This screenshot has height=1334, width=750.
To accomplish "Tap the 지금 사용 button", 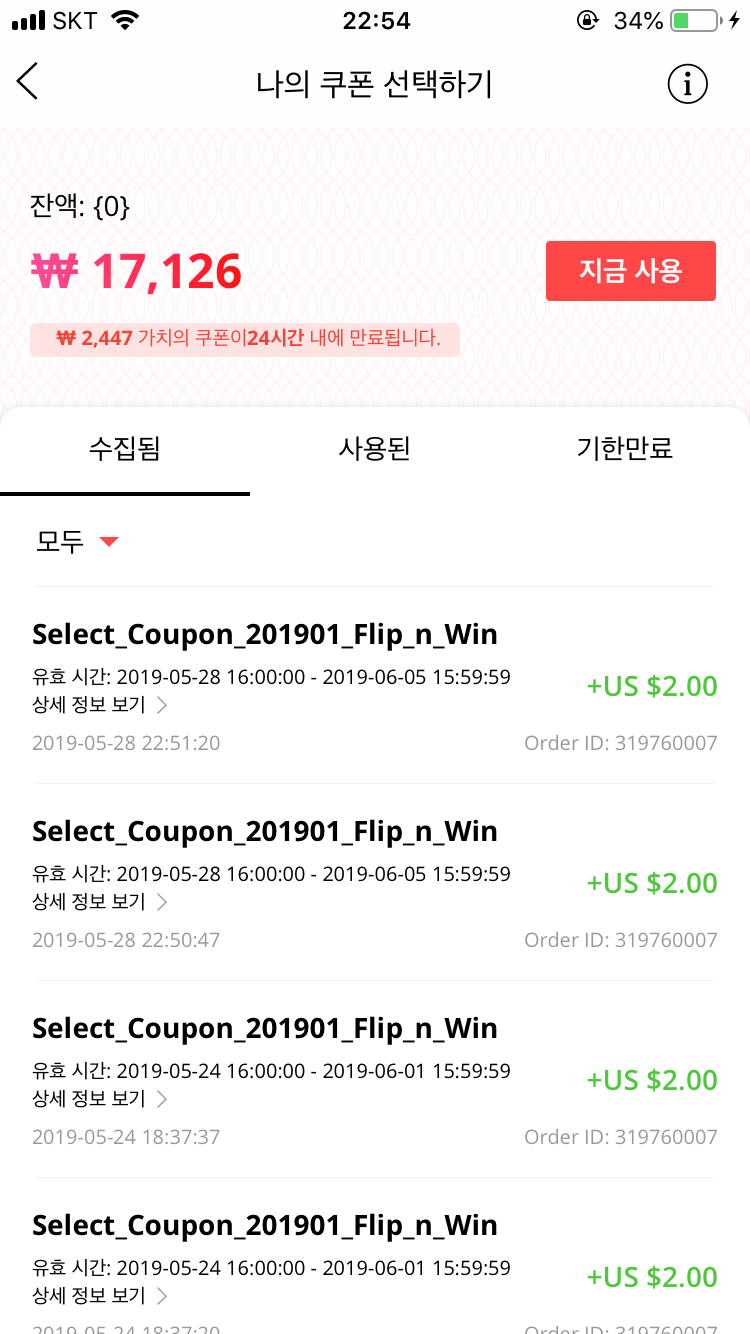I will pyautogui.click(x=631, y=271).
